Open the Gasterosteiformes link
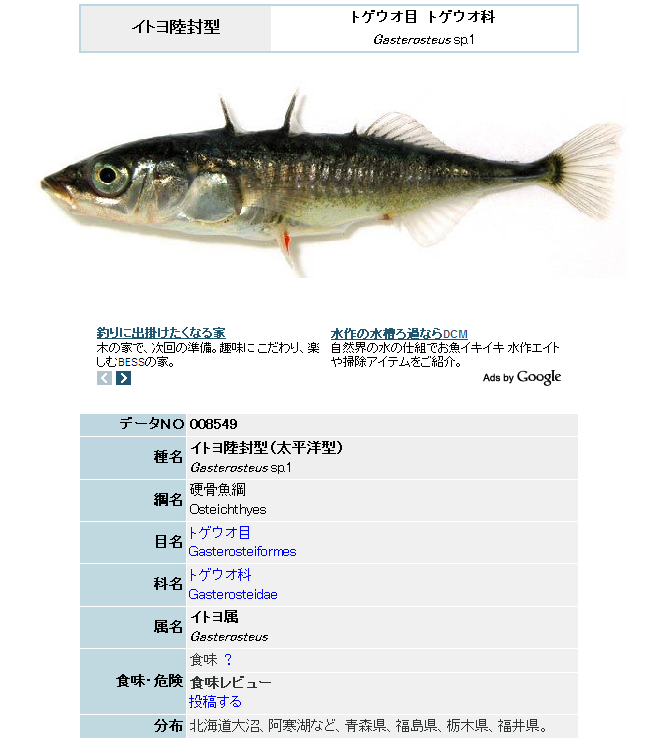Image resolution: width=661 pixels, height=739 pixels. coord(242,551)
